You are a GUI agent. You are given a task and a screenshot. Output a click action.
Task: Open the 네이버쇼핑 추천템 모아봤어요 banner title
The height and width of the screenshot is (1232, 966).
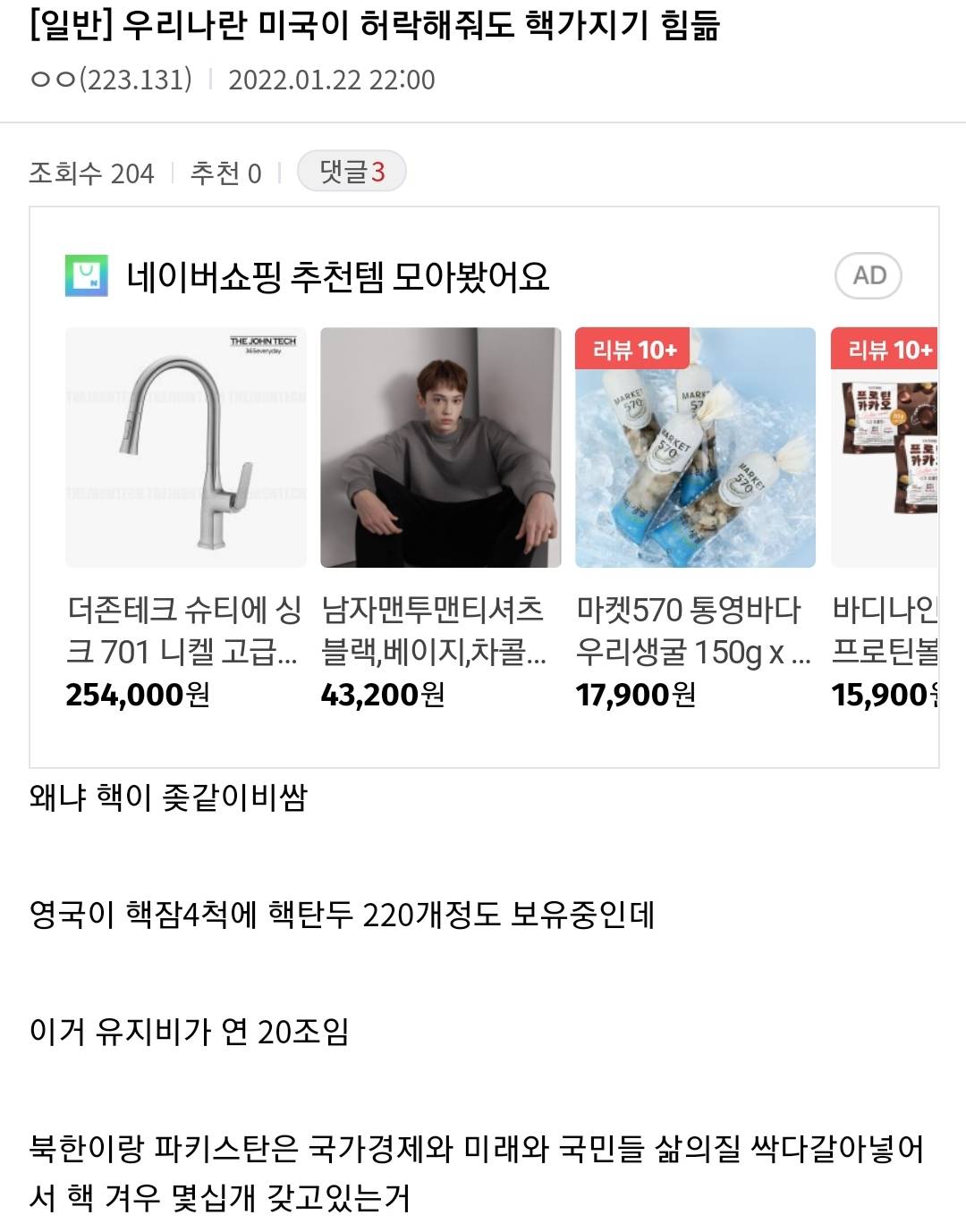click(x=337, y=276)
